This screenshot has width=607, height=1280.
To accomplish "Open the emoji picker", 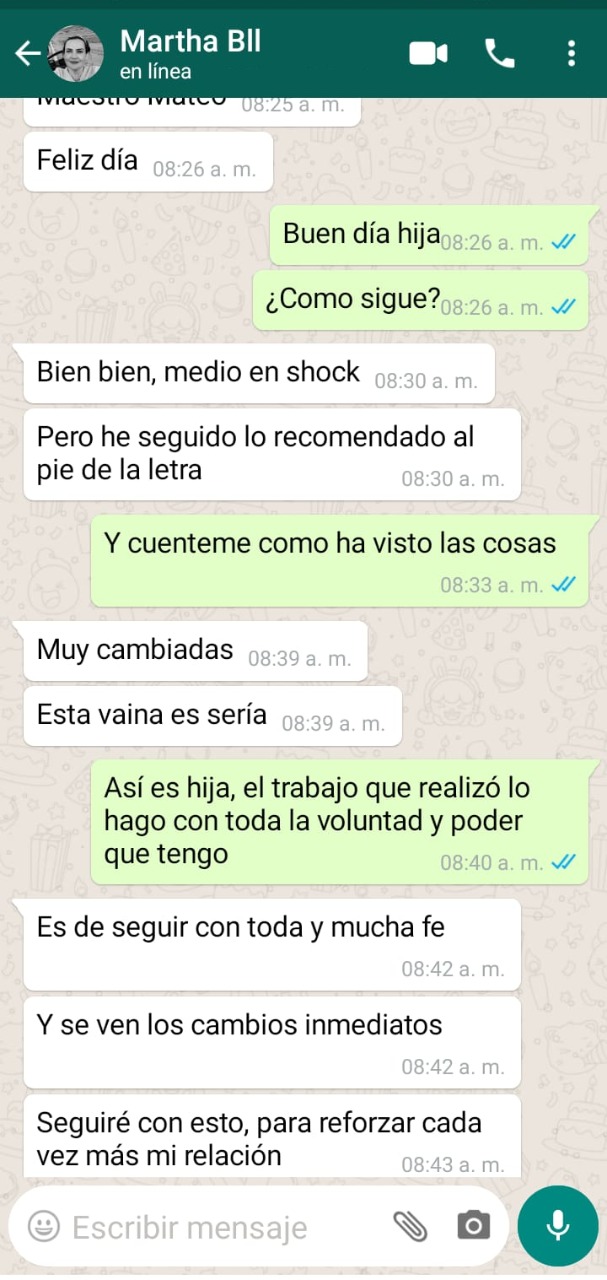I will click(x=43, y=1226).
